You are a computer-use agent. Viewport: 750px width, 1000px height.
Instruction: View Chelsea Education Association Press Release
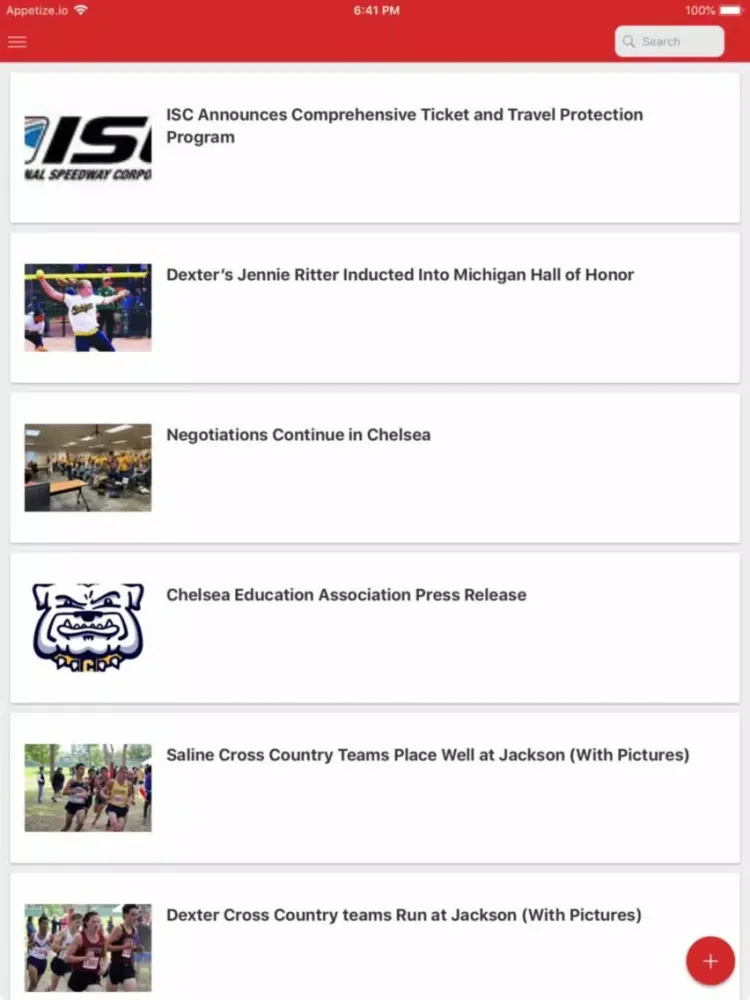(346, 595)
